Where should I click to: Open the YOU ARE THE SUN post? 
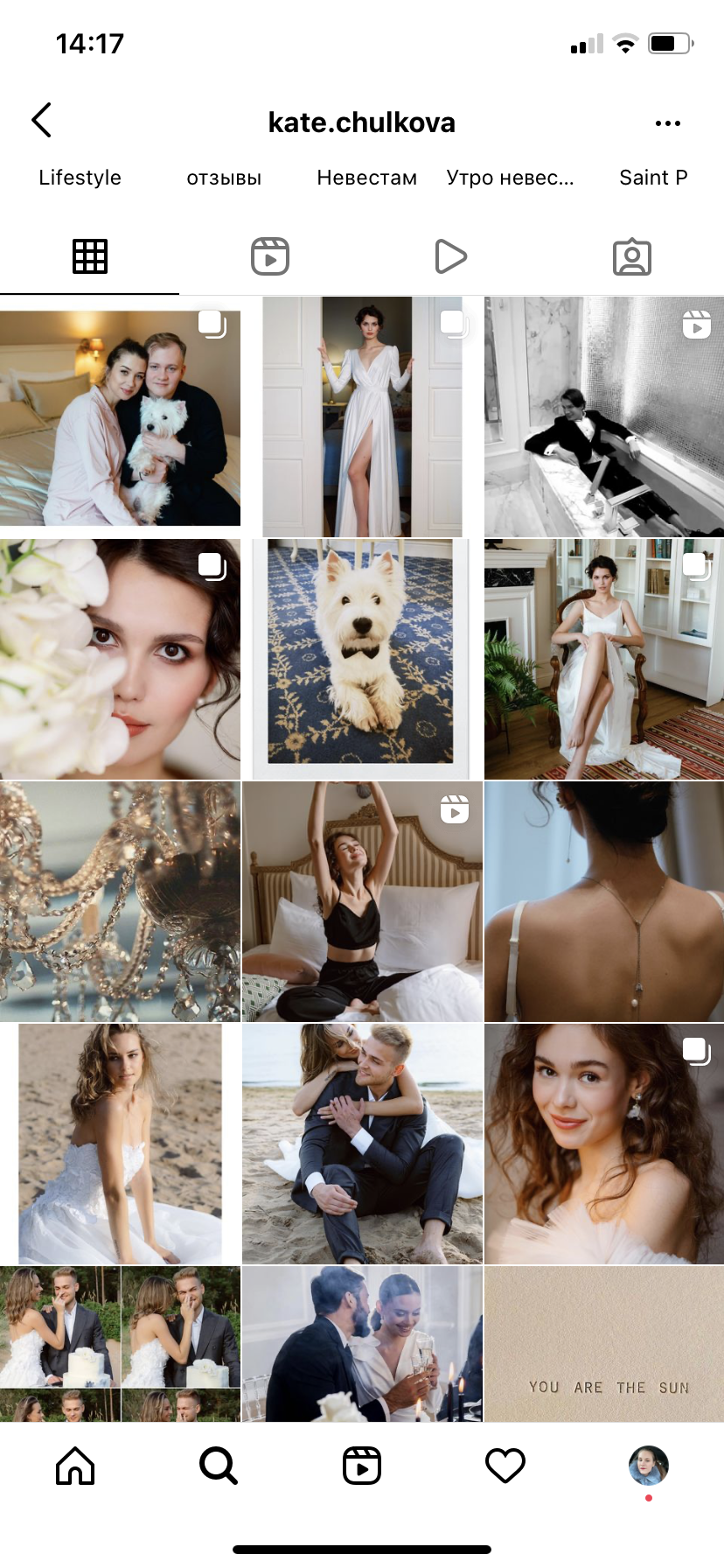coord(604,1343)
